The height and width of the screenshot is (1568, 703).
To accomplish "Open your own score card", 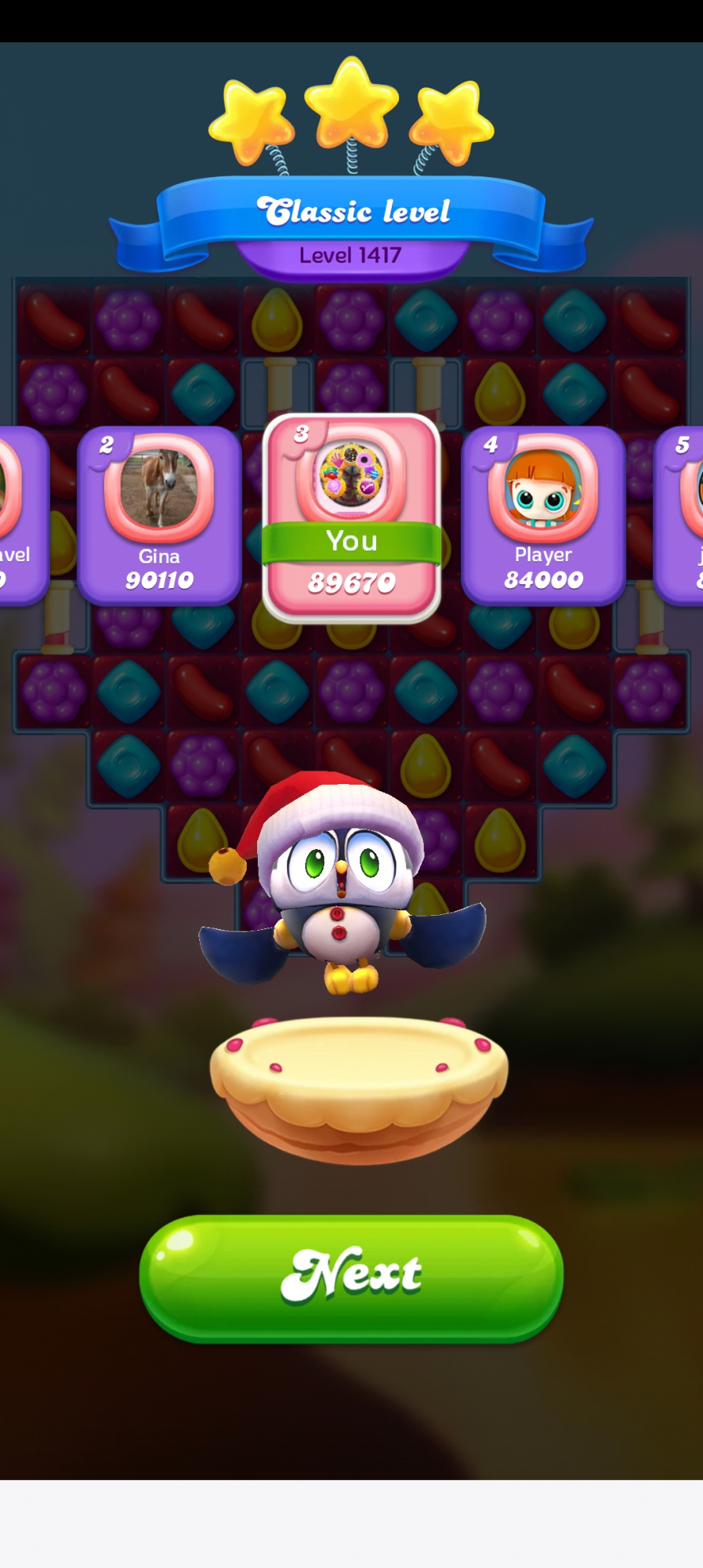I will point(351,517).
